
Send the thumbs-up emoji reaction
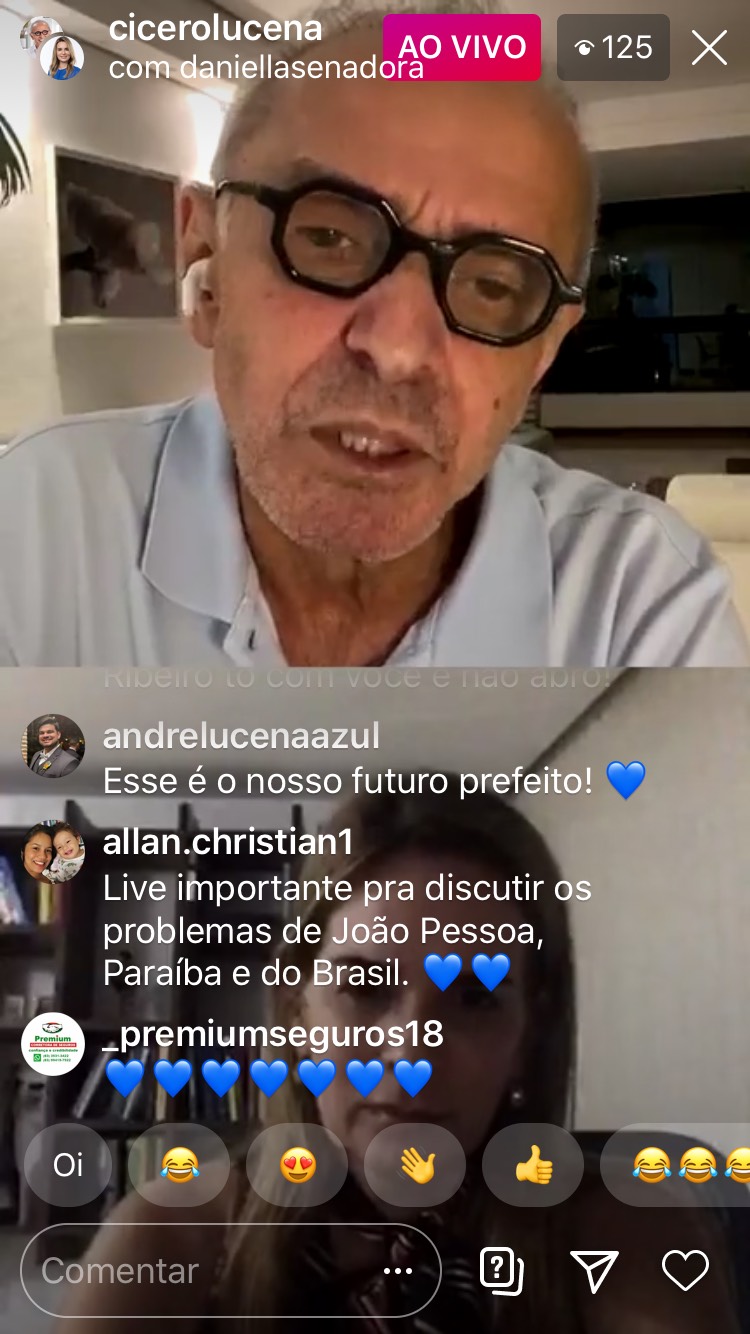click(533, 1165)
